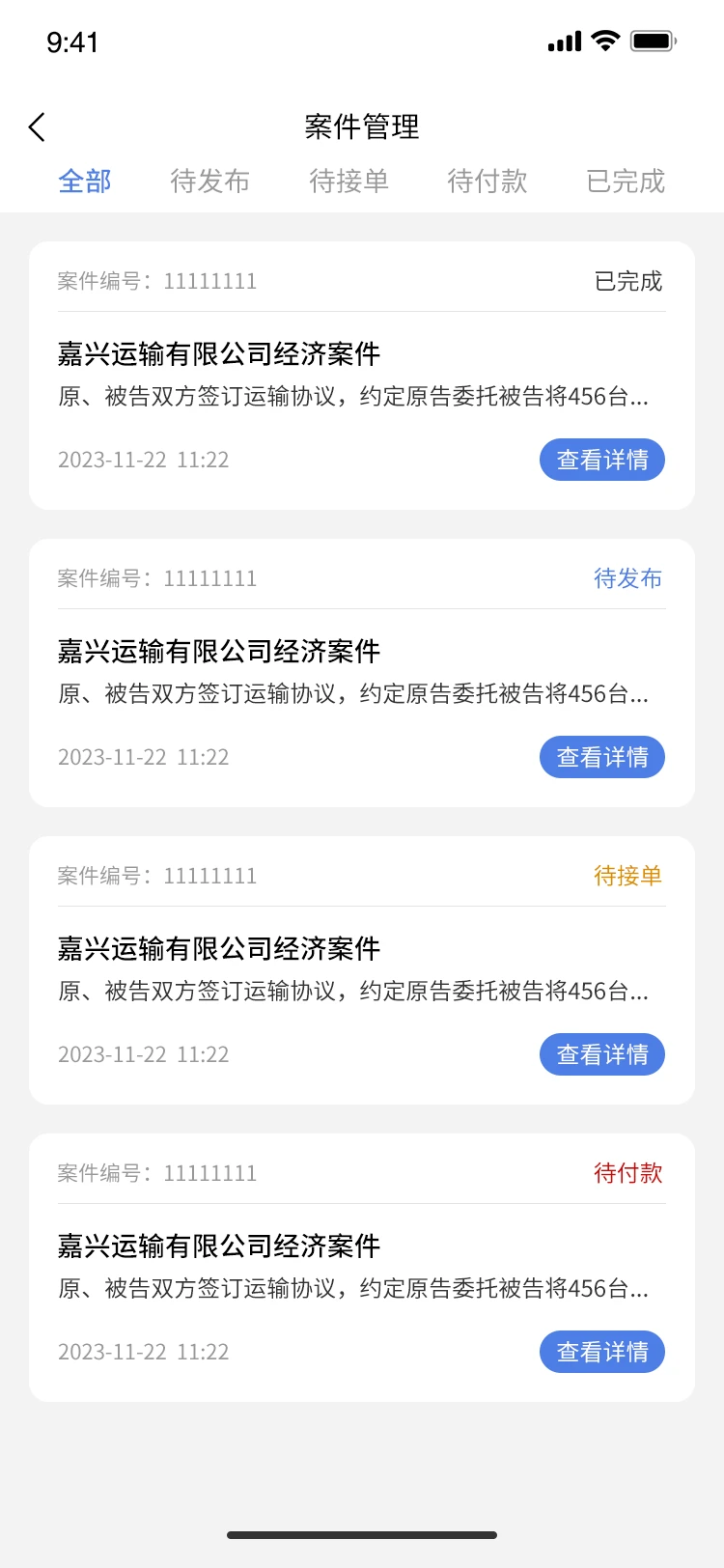This screenshot has height=1568, width=724.
Task: Tap 查看详情 on the 待发布 case
Action: pyautogui.click(x=601, y=757)
